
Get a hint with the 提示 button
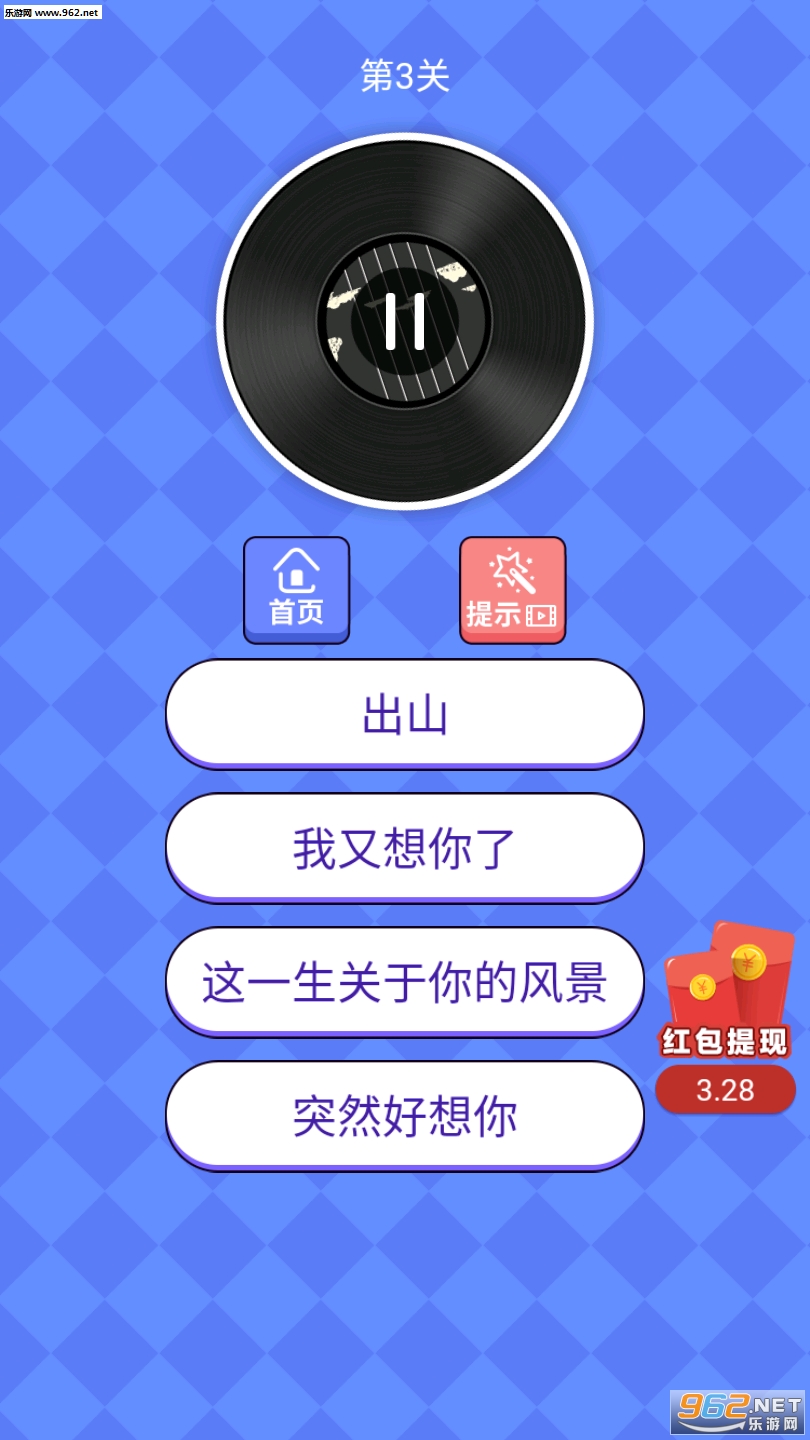point(512,590)
